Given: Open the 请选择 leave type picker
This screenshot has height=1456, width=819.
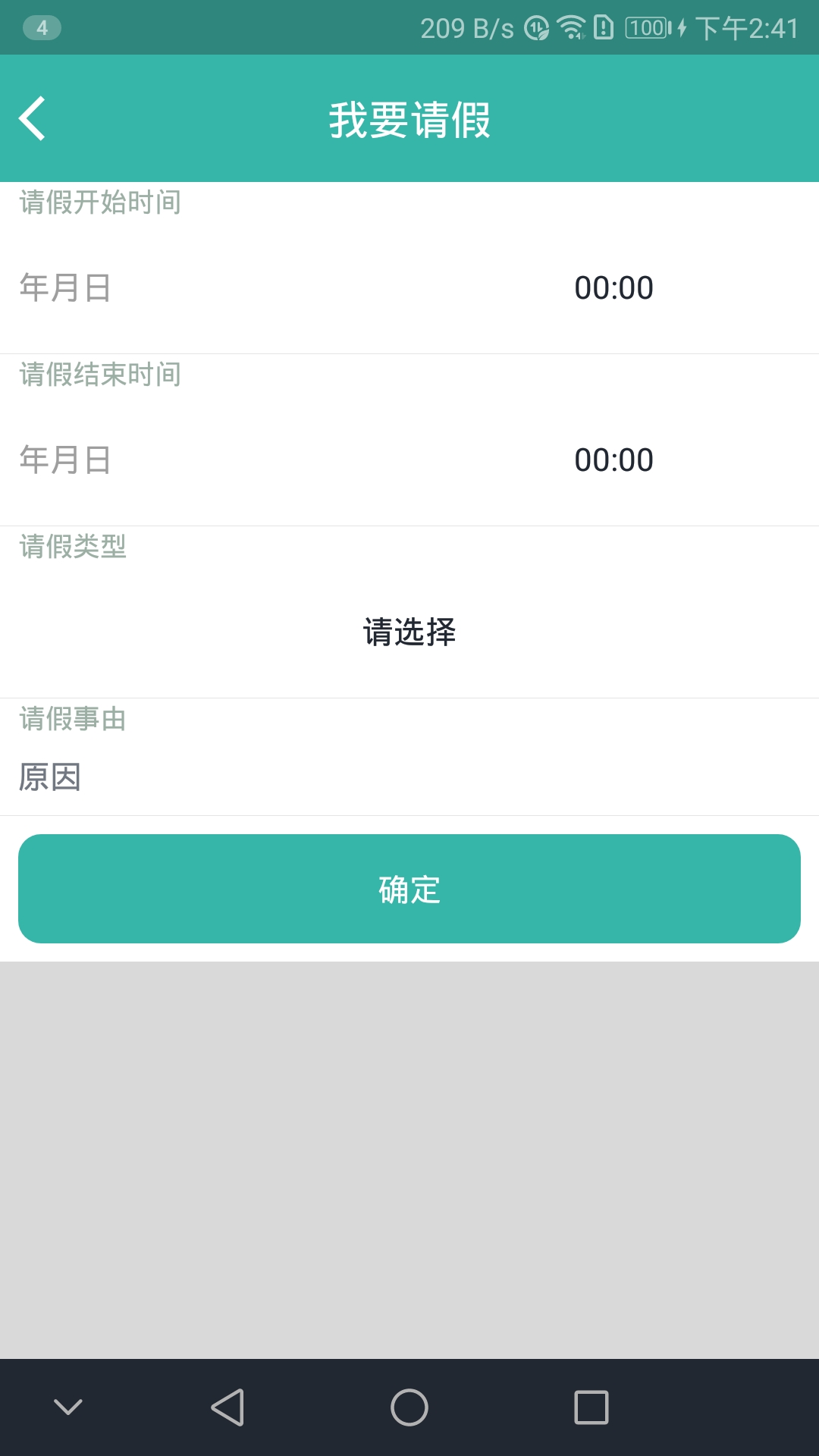Looking at the screenshot, I should [409, 632].
